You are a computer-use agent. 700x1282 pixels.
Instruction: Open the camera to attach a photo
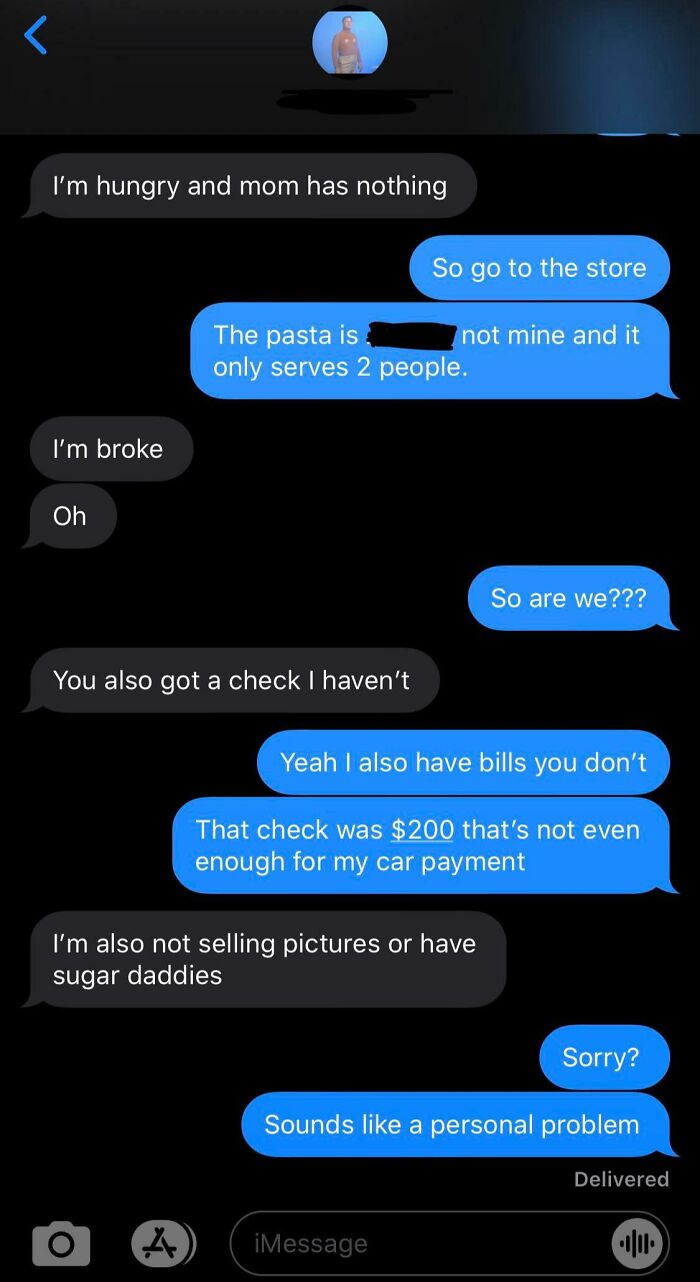[x=61, y=1244]
